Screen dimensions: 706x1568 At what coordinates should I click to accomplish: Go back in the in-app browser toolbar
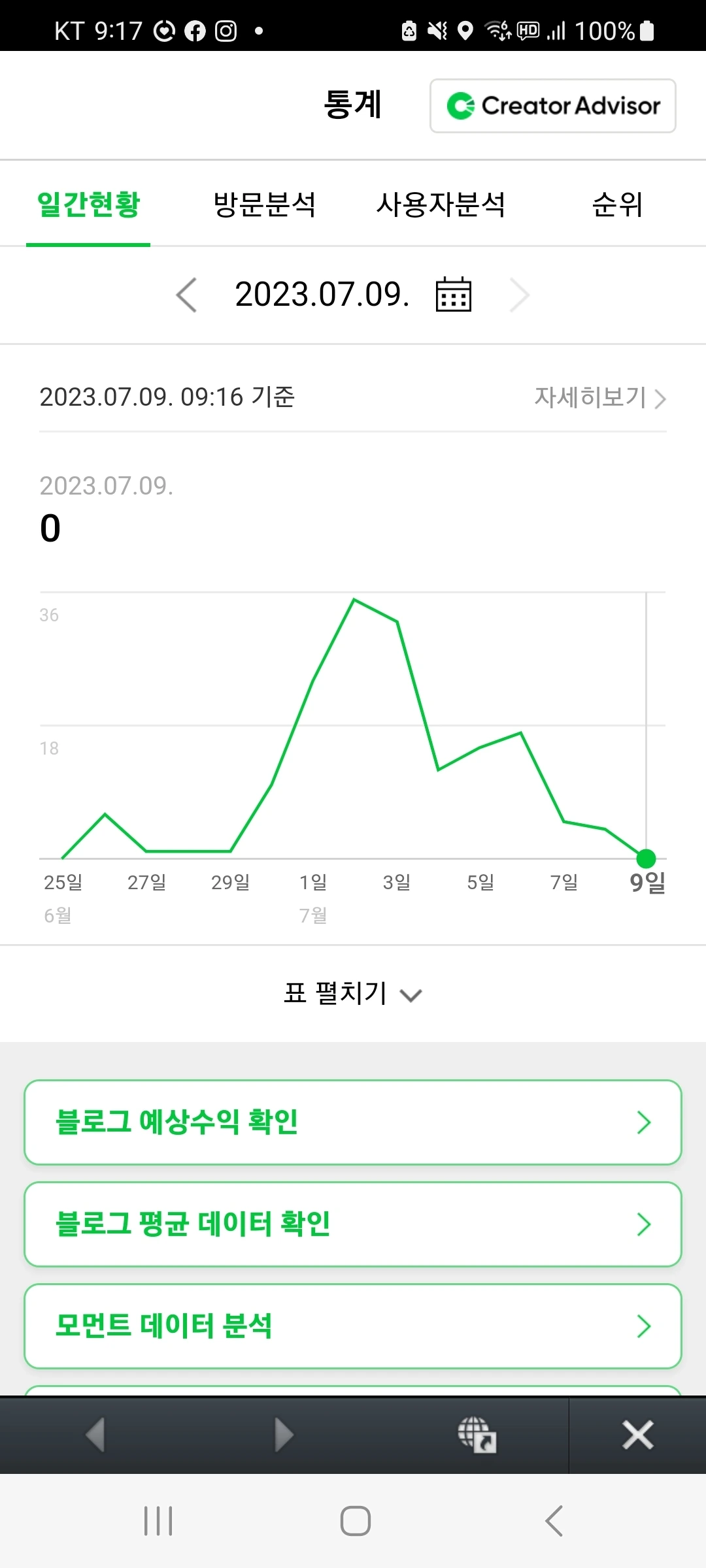coord(95,1435)
